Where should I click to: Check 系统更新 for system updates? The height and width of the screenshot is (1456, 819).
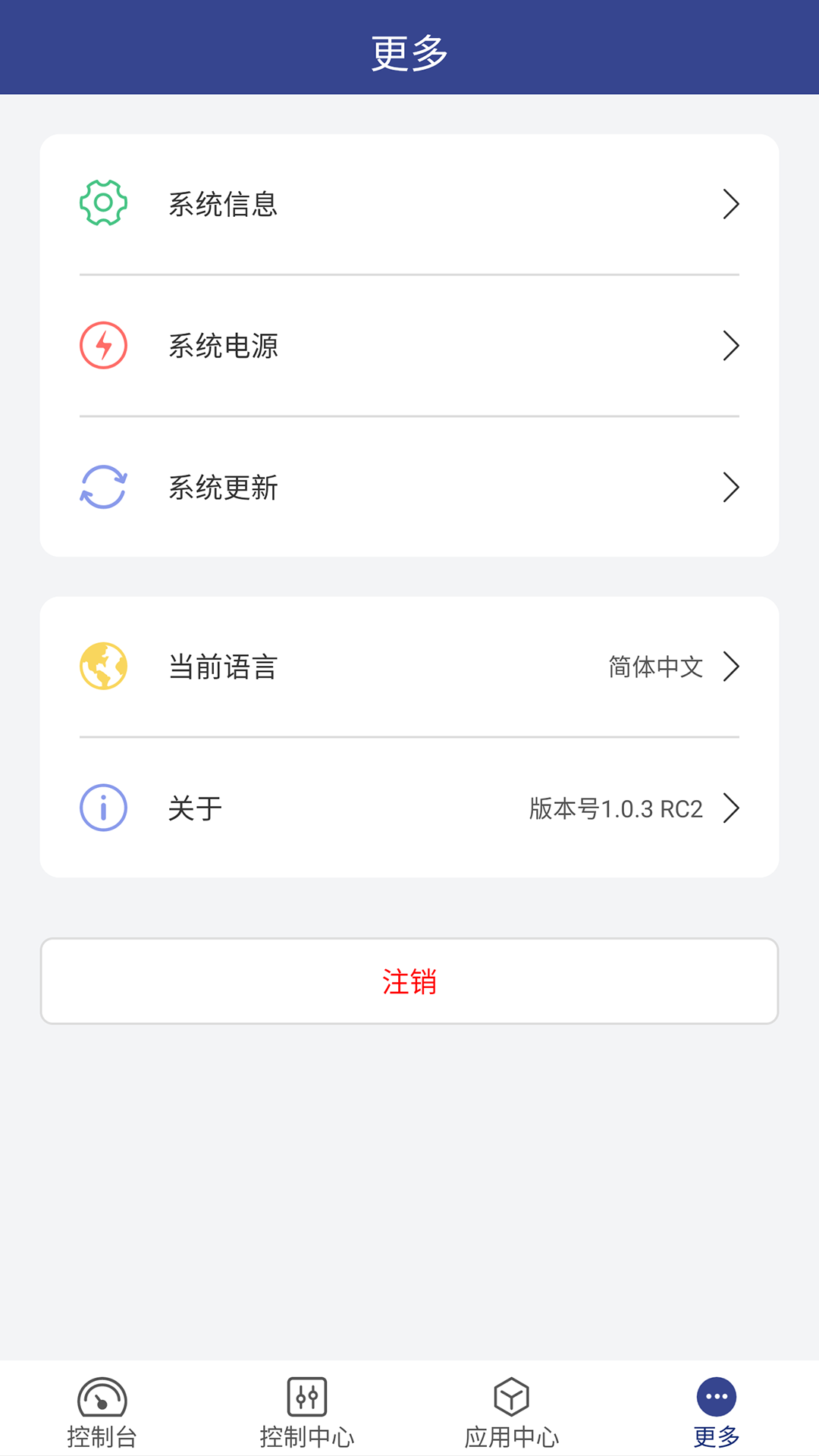tap(409, 487)
